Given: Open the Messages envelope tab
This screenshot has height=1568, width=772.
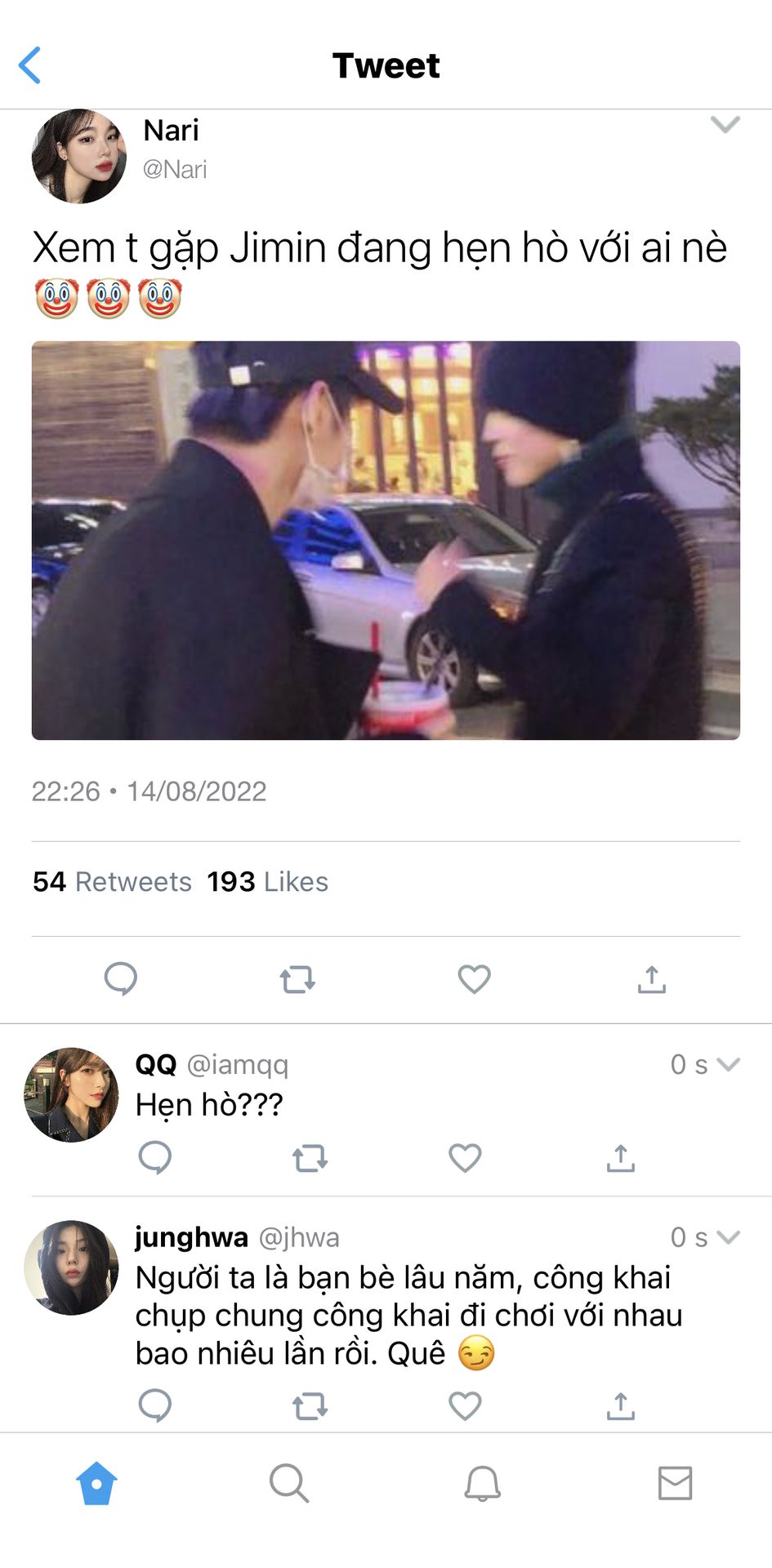Looking at the screenshot, I should pos(676,1483).
